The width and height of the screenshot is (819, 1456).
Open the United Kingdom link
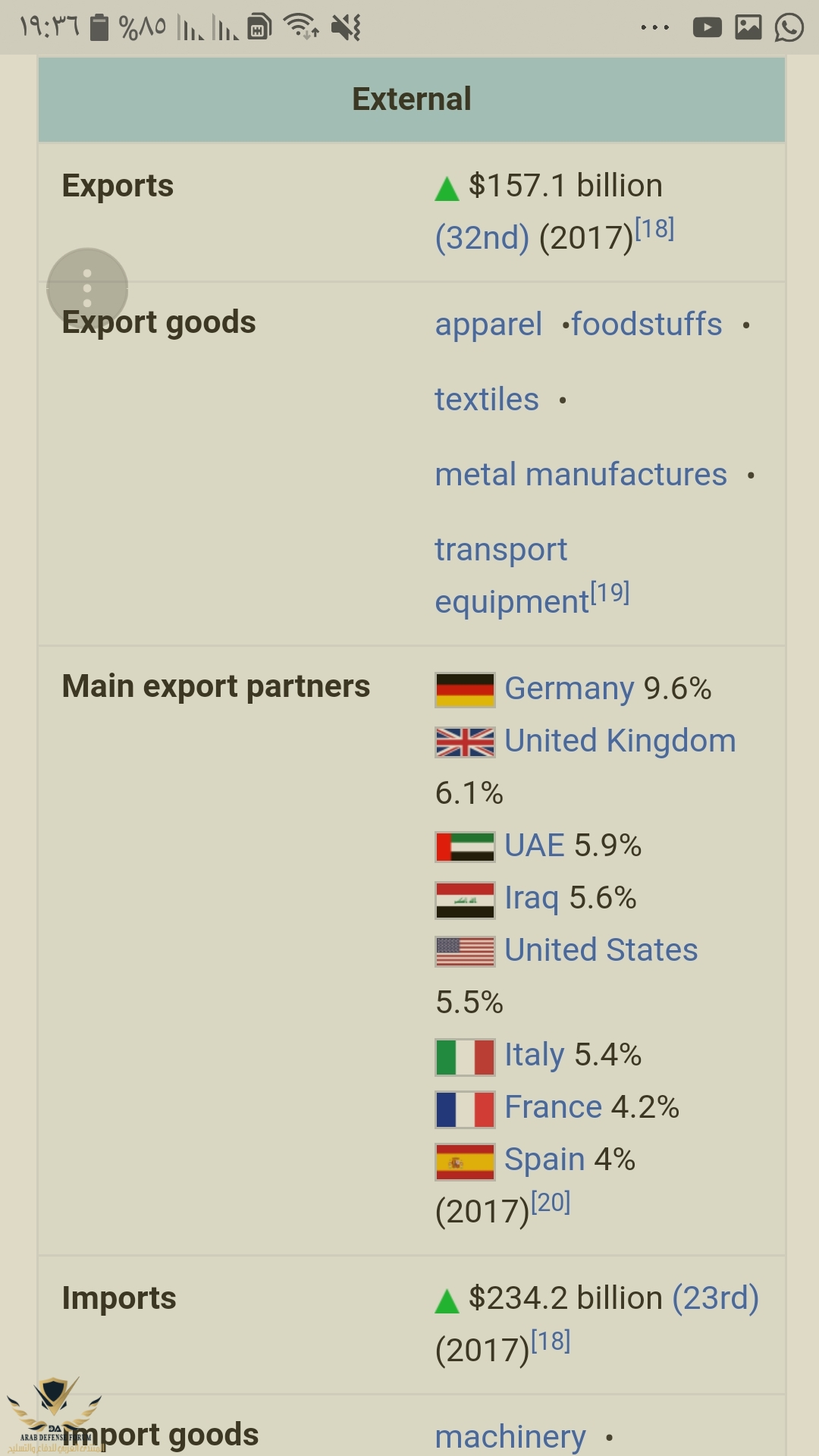point(620,741)
